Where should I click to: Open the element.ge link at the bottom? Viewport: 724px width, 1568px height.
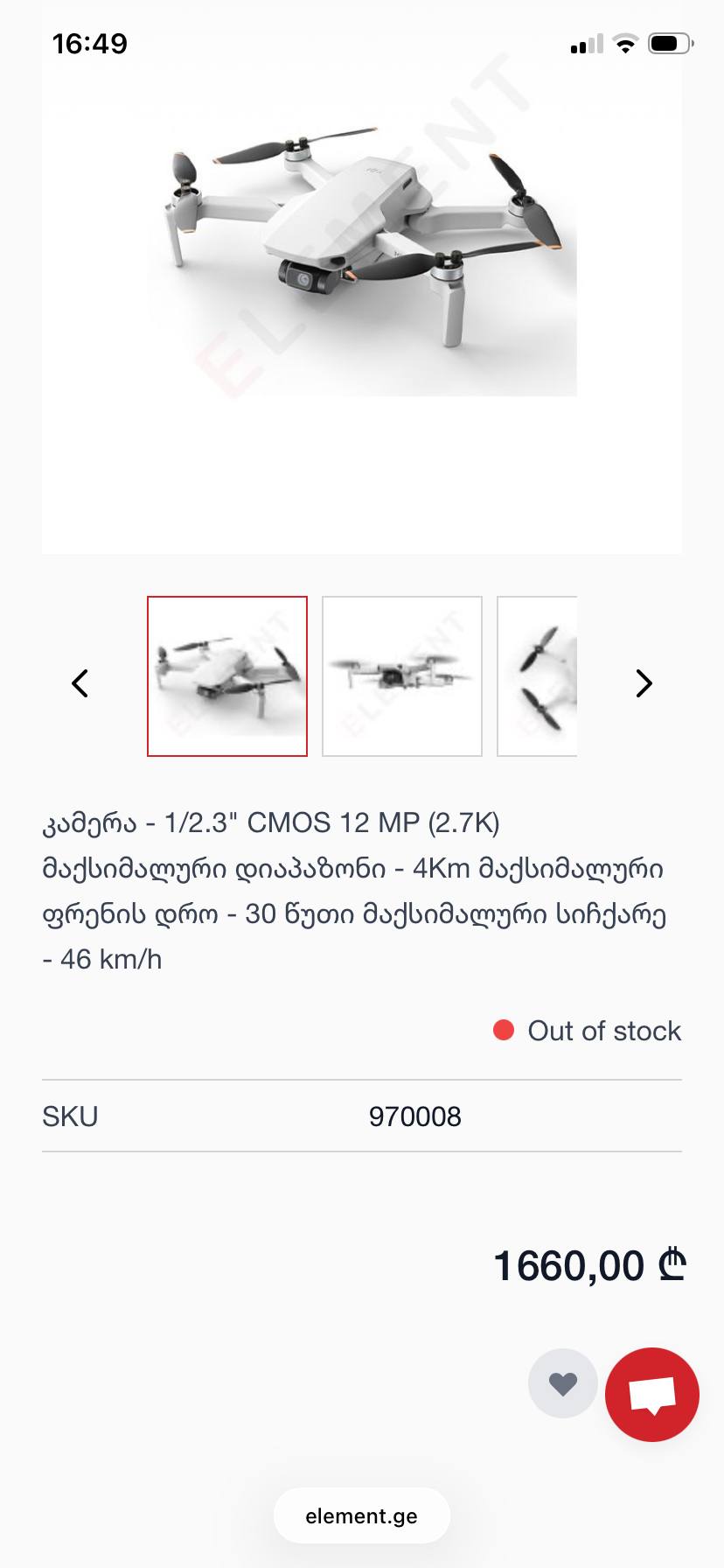click(x=361, y=1515)
